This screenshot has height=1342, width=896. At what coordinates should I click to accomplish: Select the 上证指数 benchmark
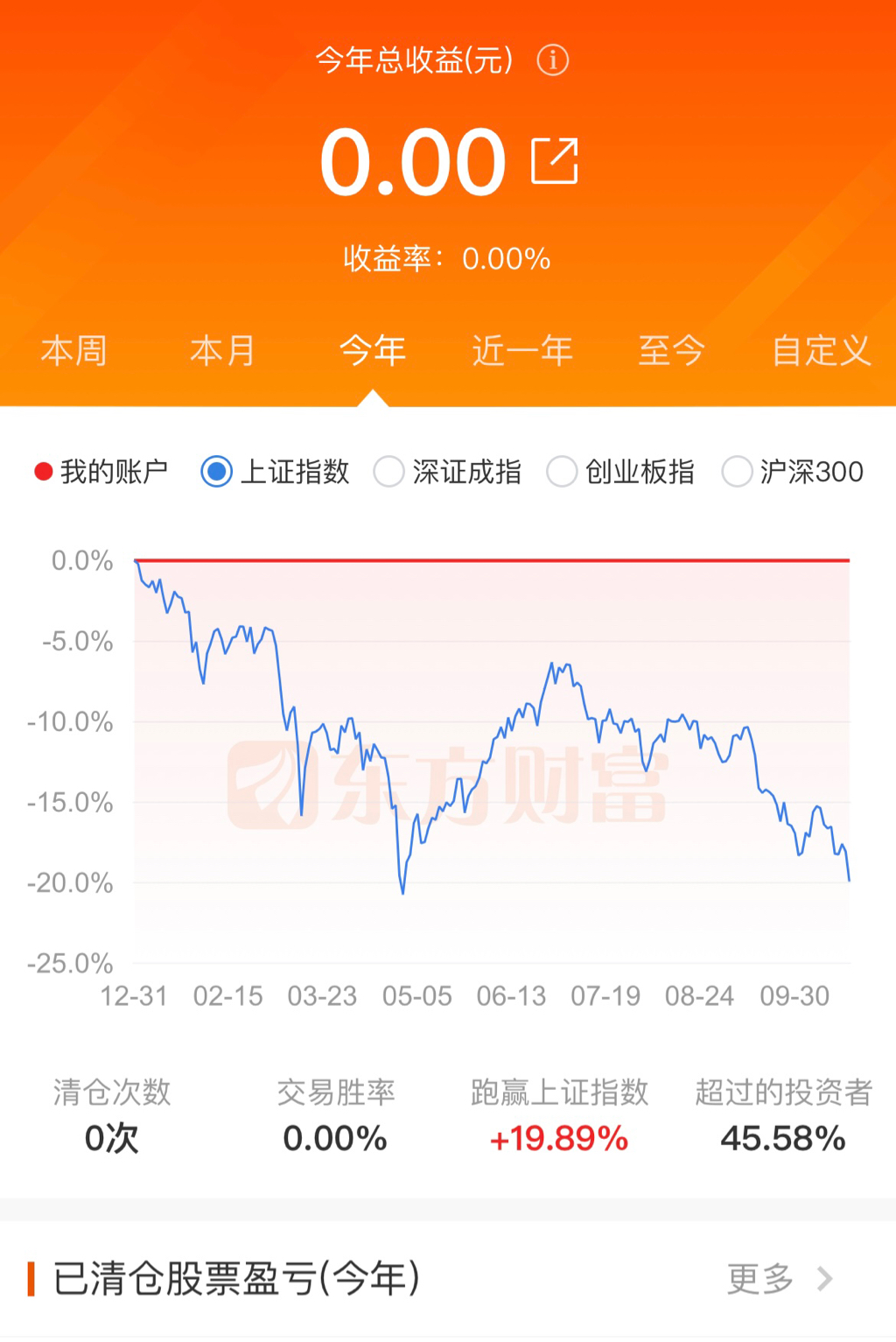click(x=275, y=472)
